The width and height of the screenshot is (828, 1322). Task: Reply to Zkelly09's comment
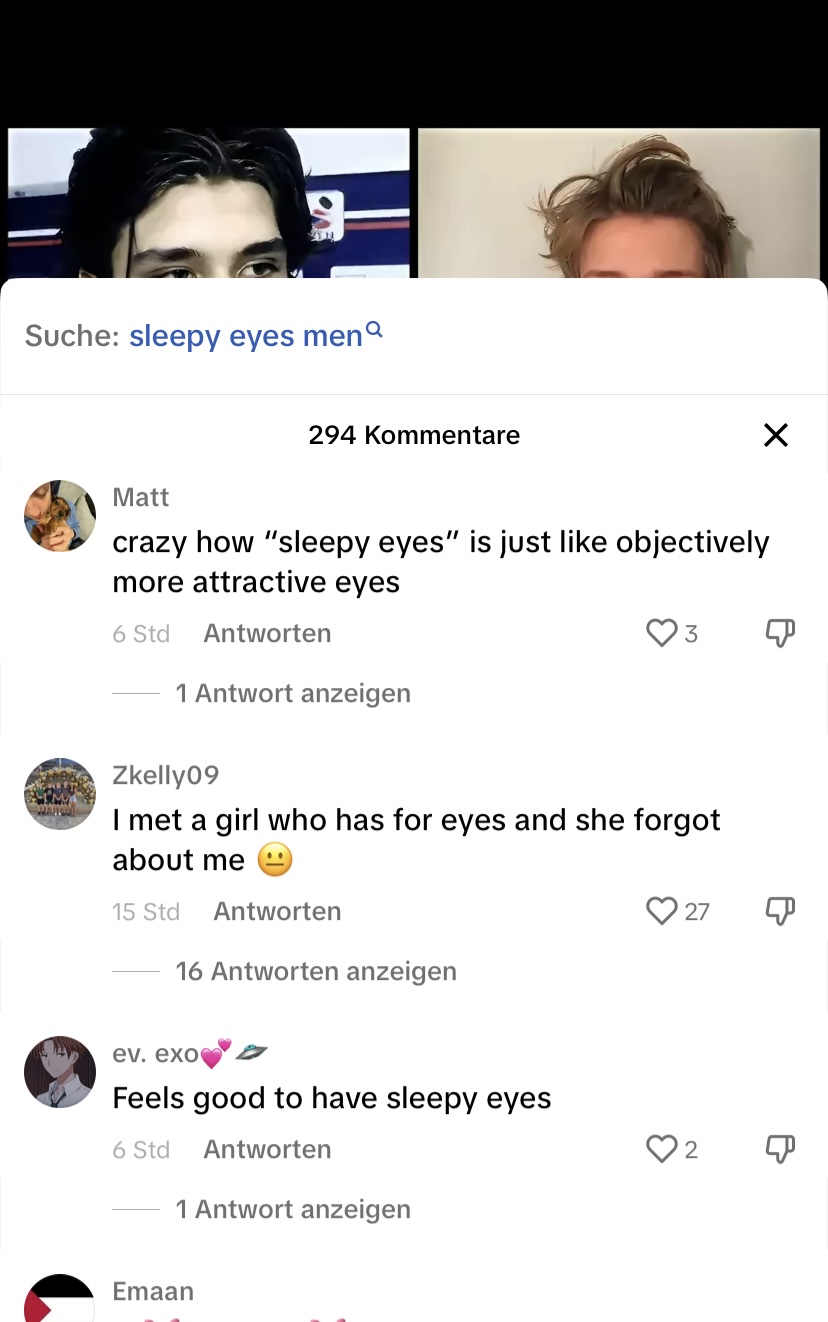click(277, 911)
